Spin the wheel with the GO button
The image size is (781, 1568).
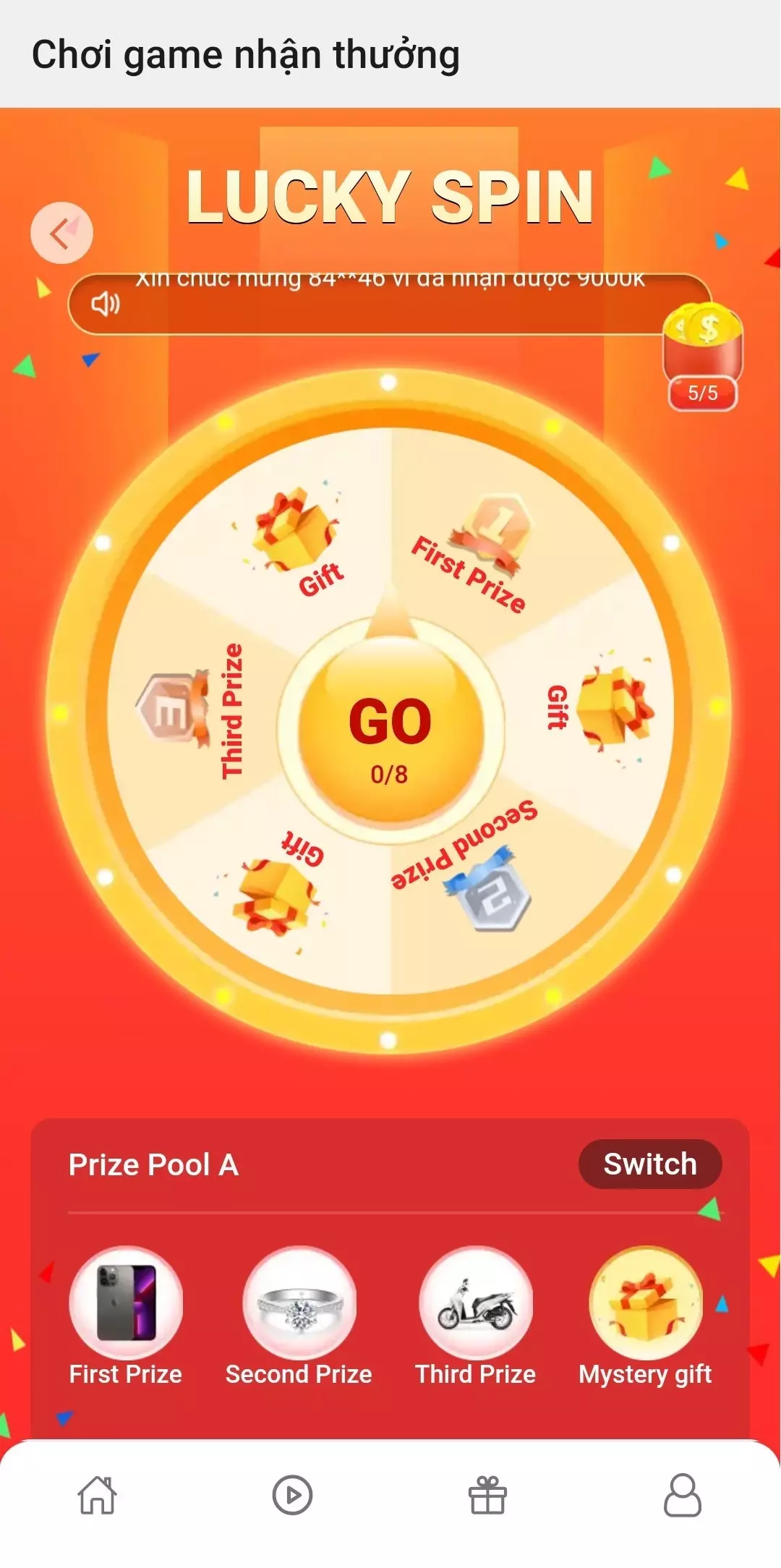(x=390, y=730)
